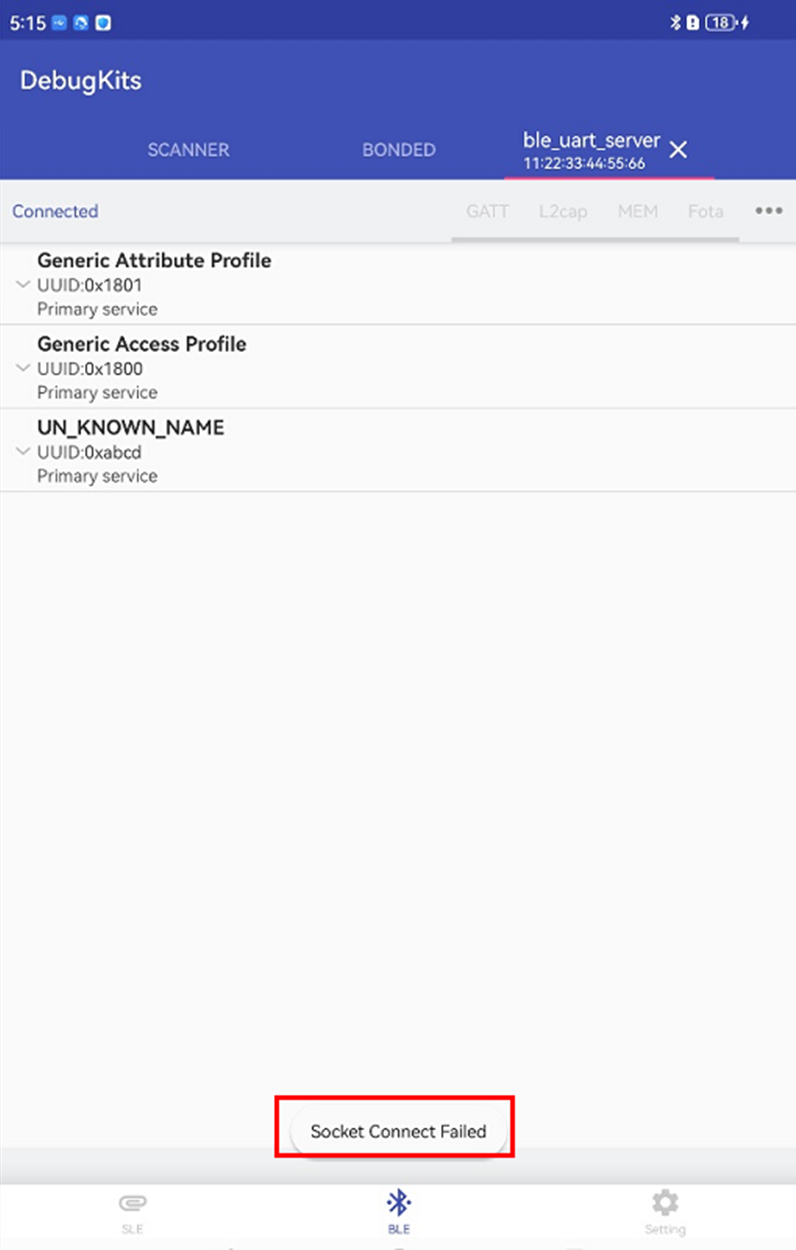
Task: Open the GATT sub-tab
Action: pos(487,211)
